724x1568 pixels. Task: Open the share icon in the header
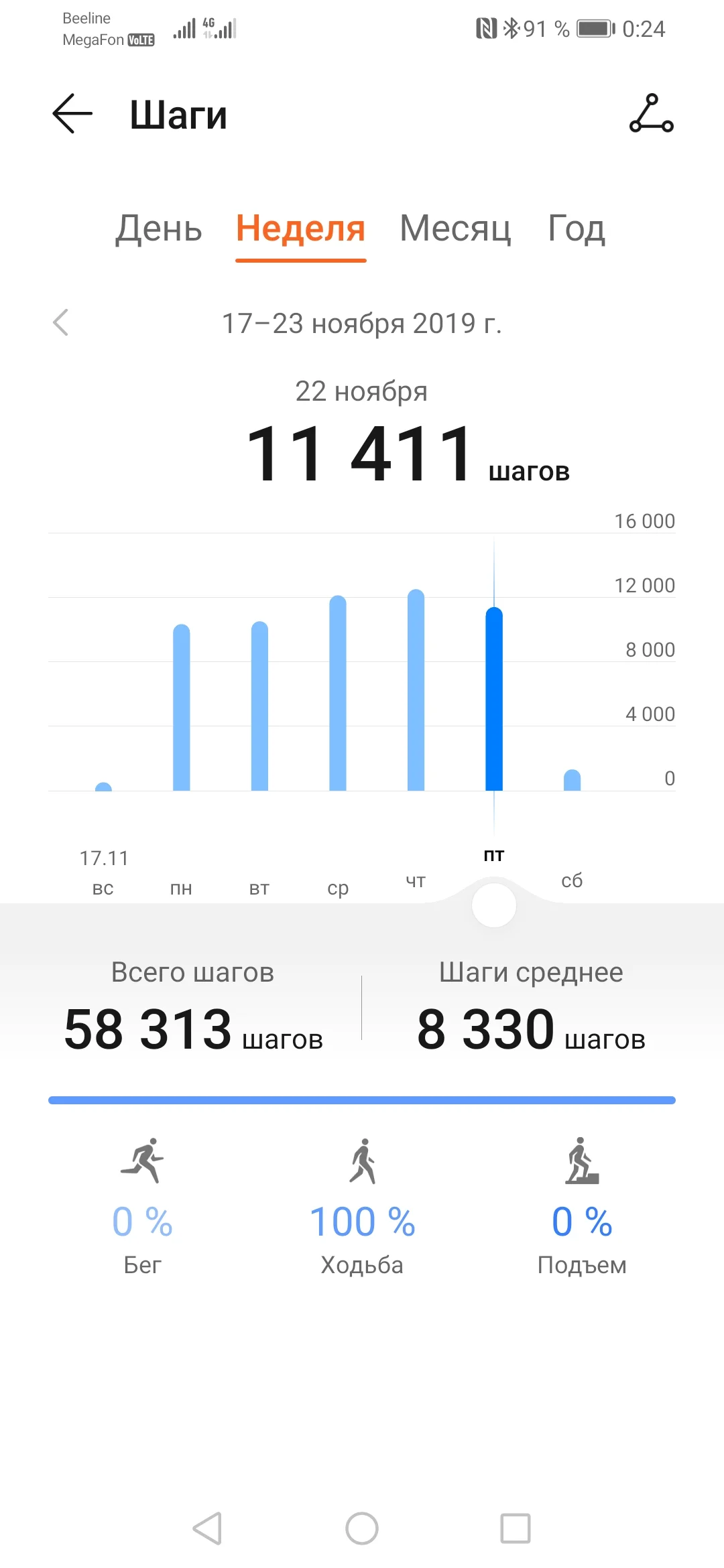[x=651, y=114]
